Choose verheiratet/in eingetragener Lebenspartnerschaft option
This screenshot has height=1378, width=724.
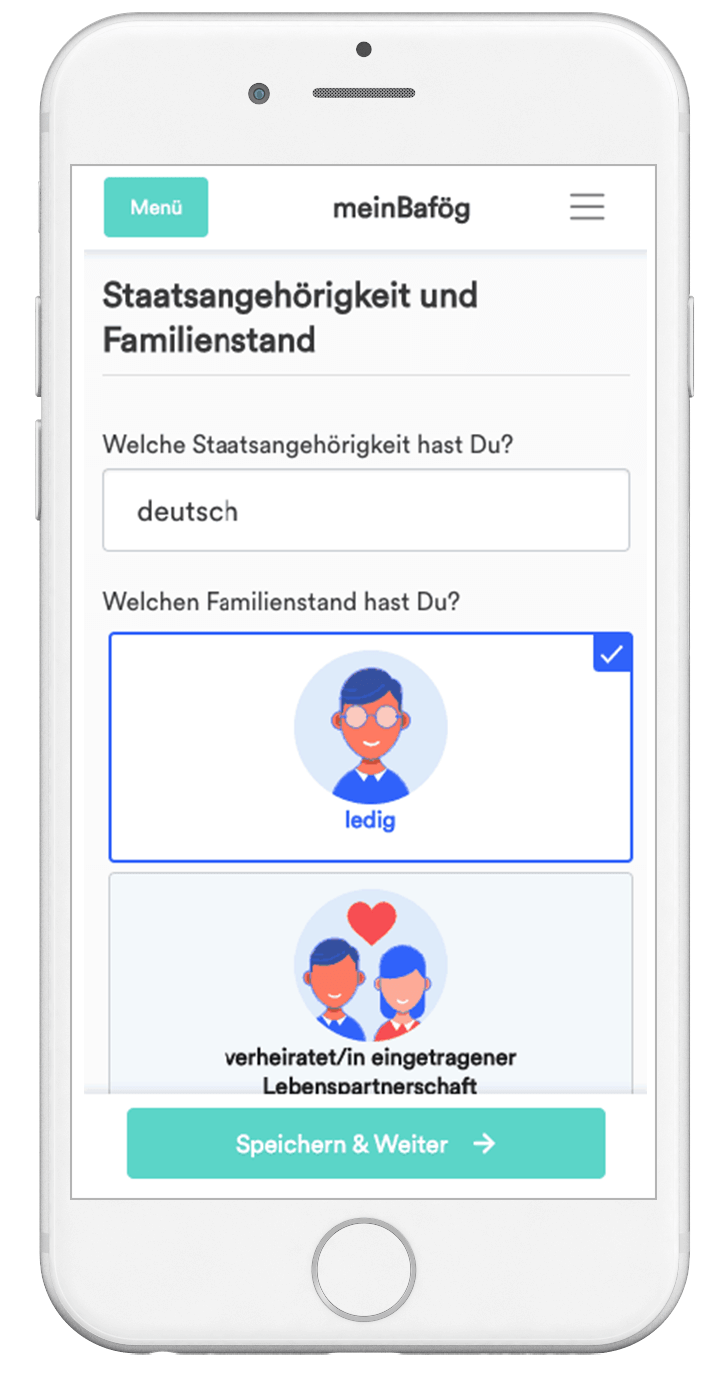tap(370, 985)
